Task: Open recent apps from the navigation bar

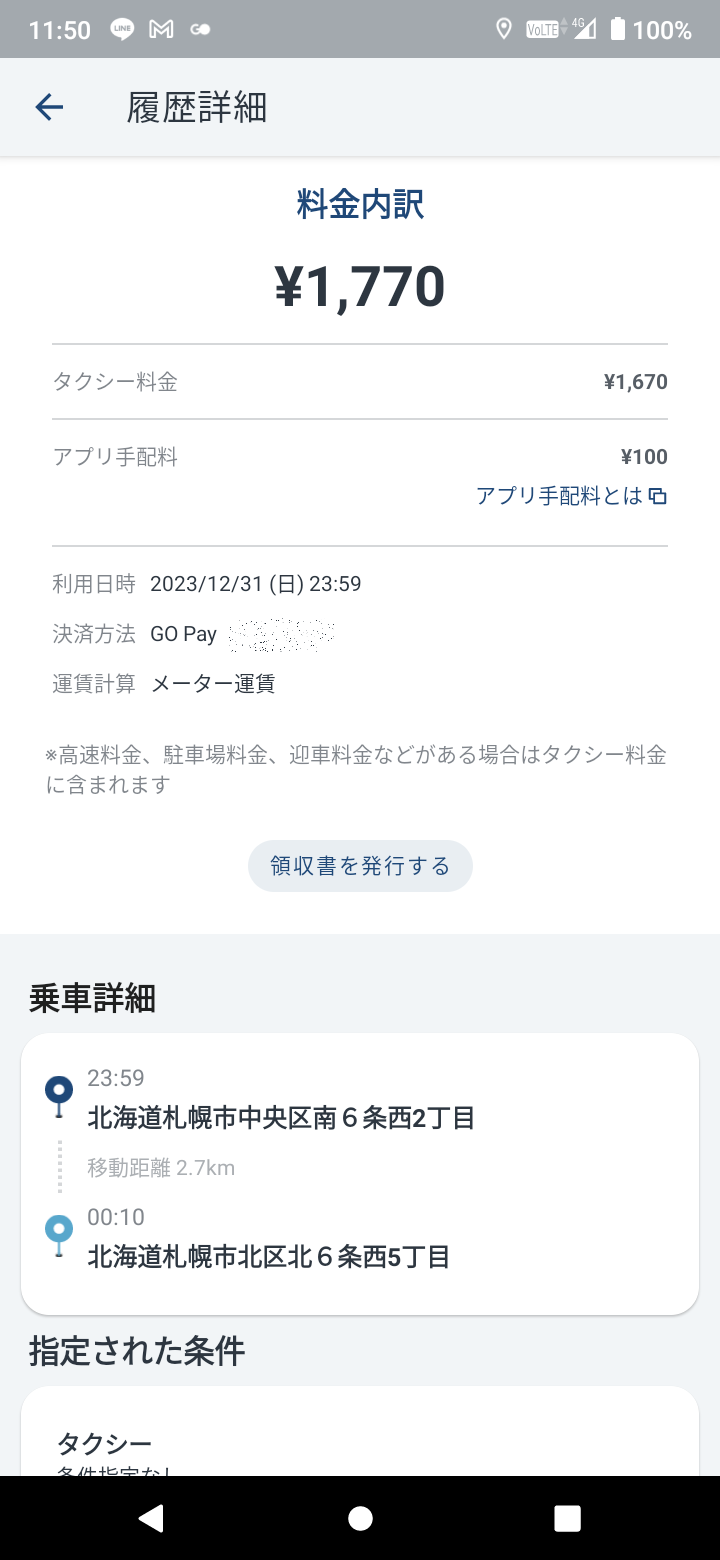Action: [567, 1518]
